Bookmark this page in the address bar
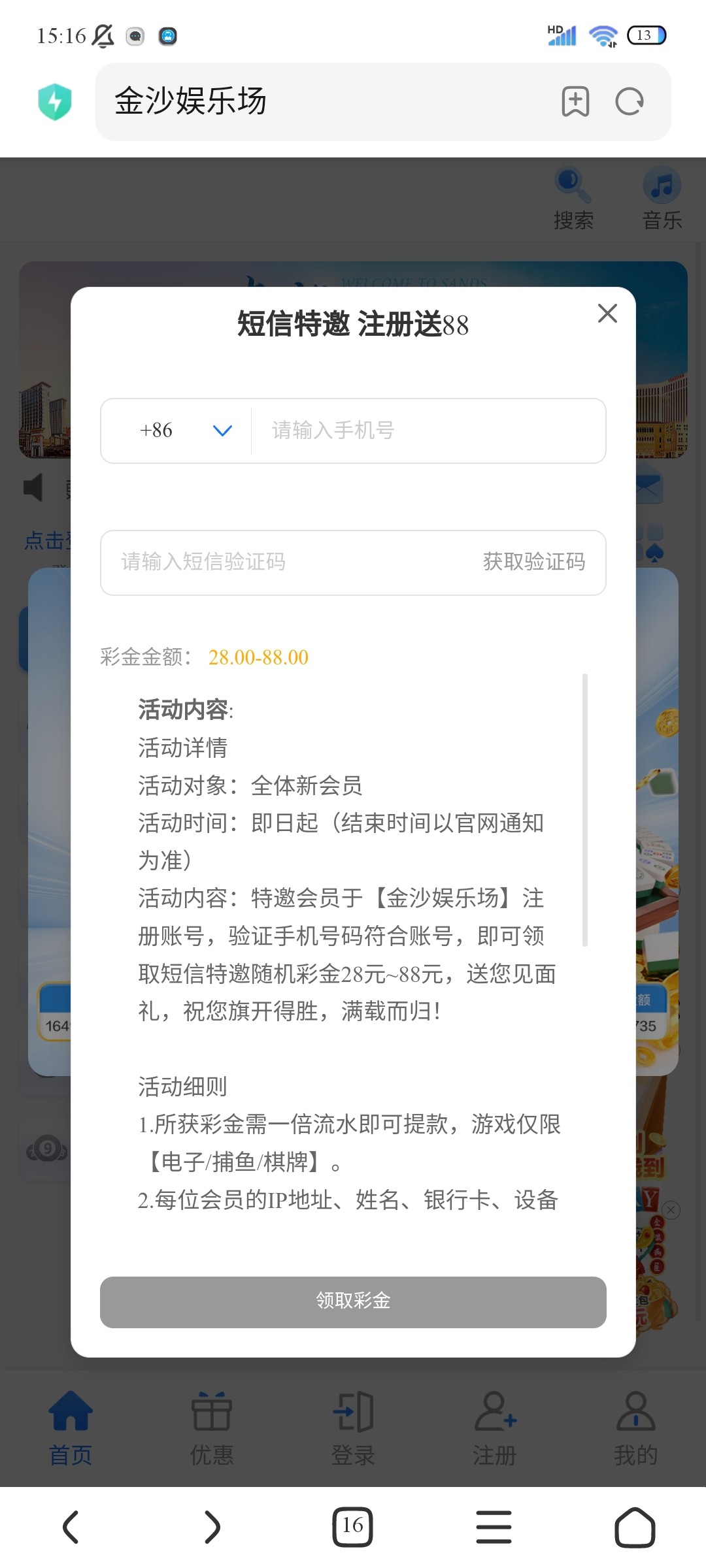 tap(575, 102)
